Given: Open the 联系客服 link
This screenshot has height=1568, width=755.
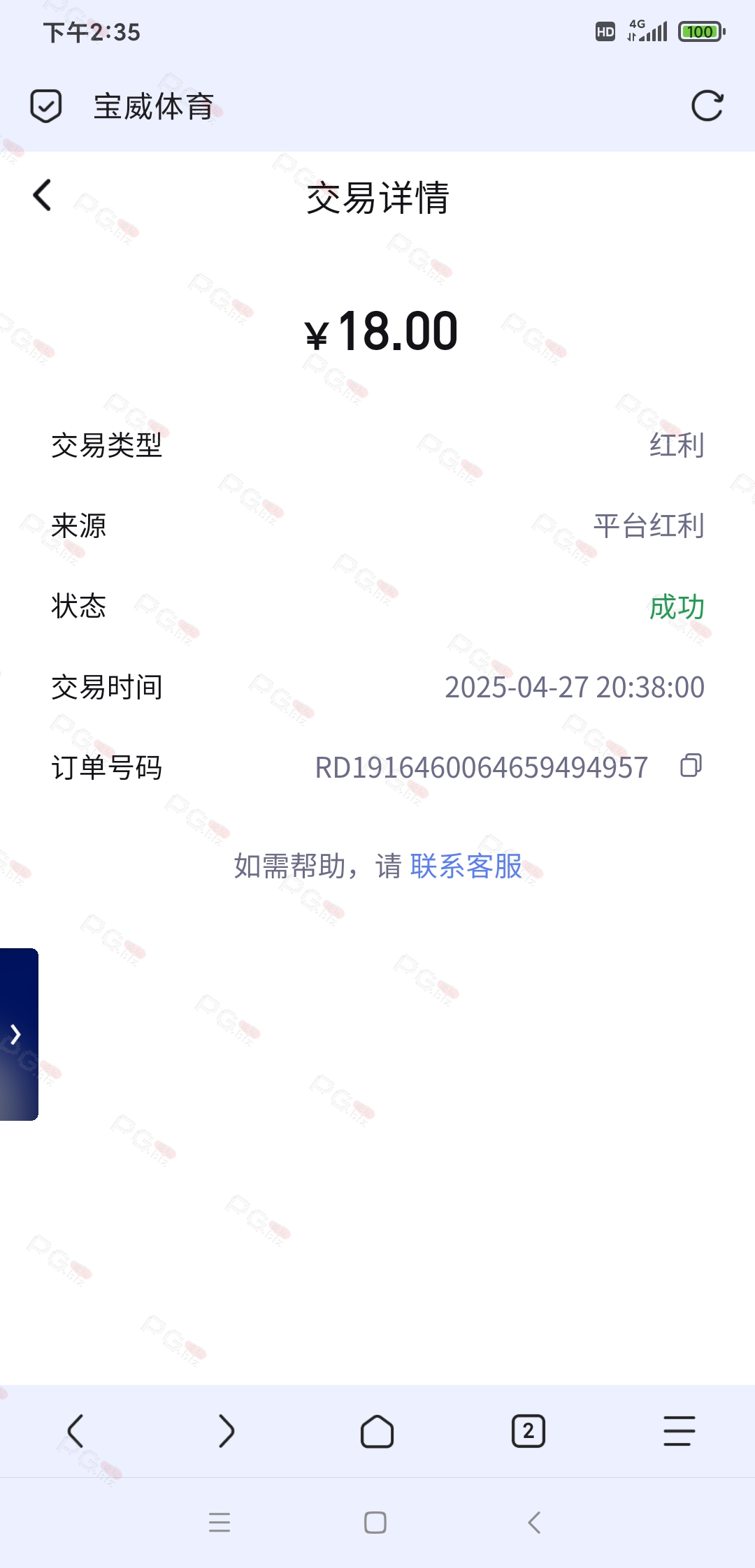Looking at the screenshot, I should (x=466, y=866).
